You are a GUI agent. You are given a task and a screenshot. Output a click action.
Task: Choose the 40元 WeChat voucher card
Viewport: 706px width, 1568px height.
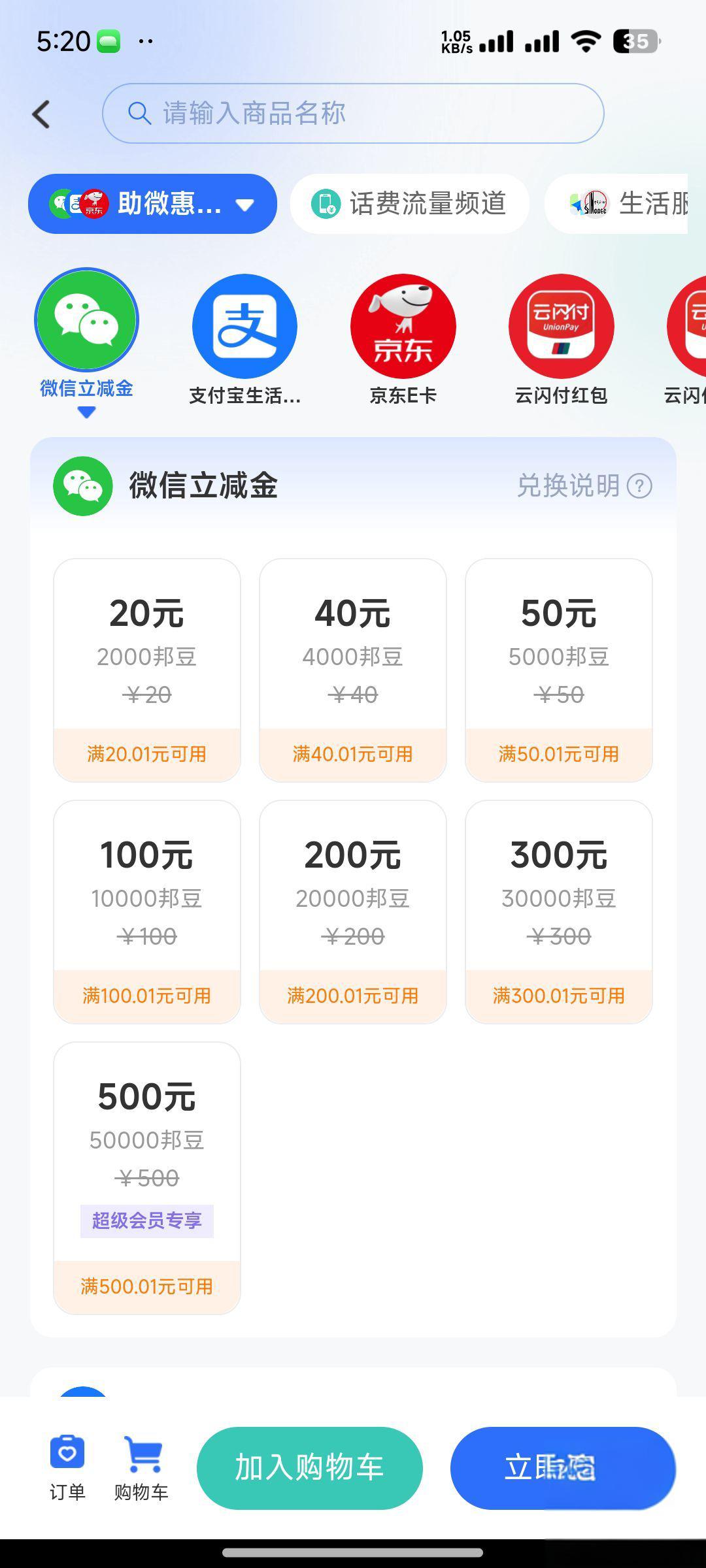point(353,670)
